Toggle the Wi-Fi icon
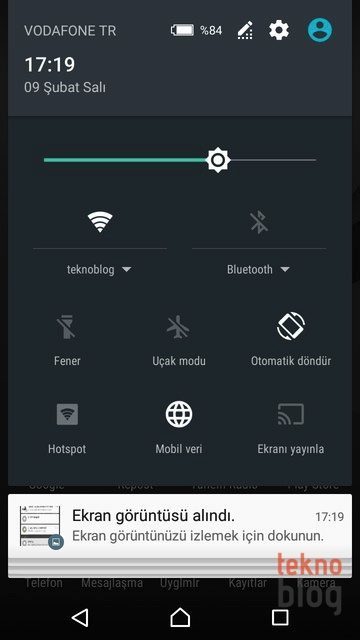This screenshot has width=360, height=640. coord(100,222)
